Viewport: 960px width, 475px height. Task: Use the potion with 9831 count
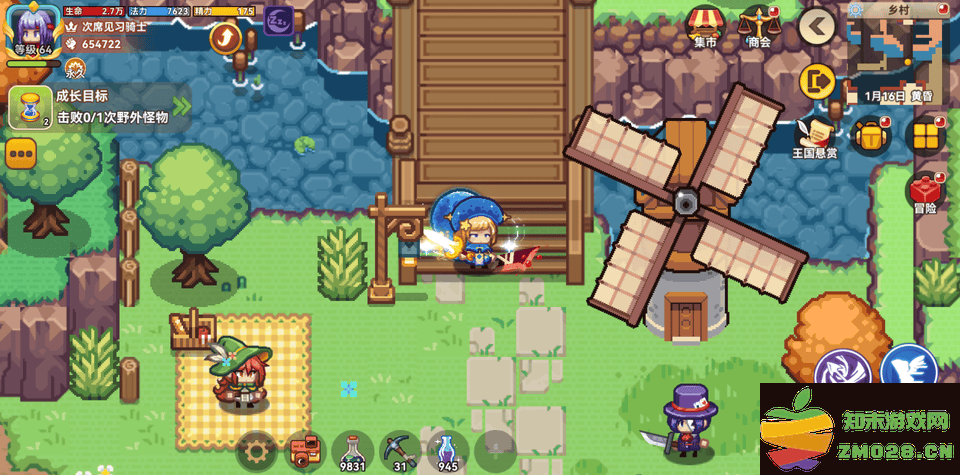352,451
